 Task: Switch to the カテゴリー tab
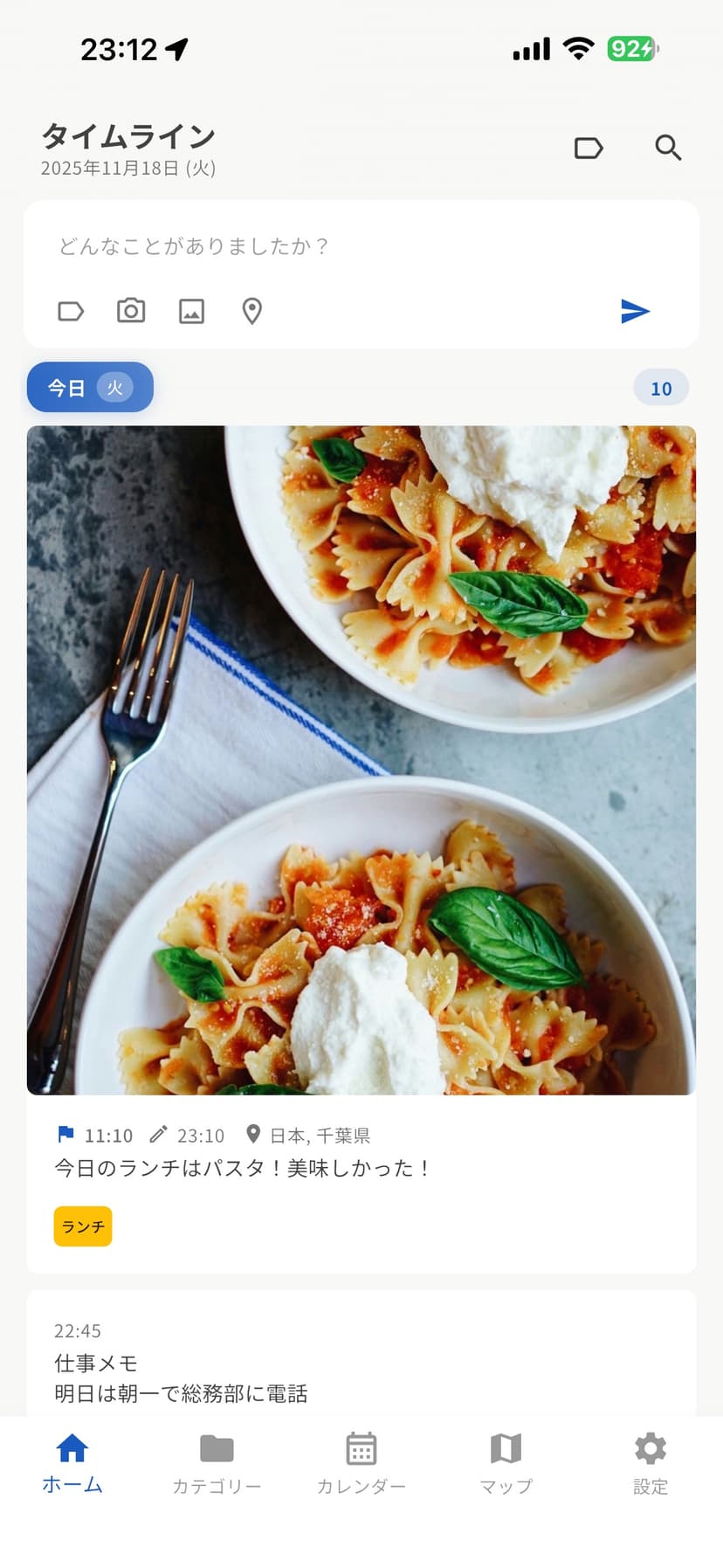[217, 1462]
